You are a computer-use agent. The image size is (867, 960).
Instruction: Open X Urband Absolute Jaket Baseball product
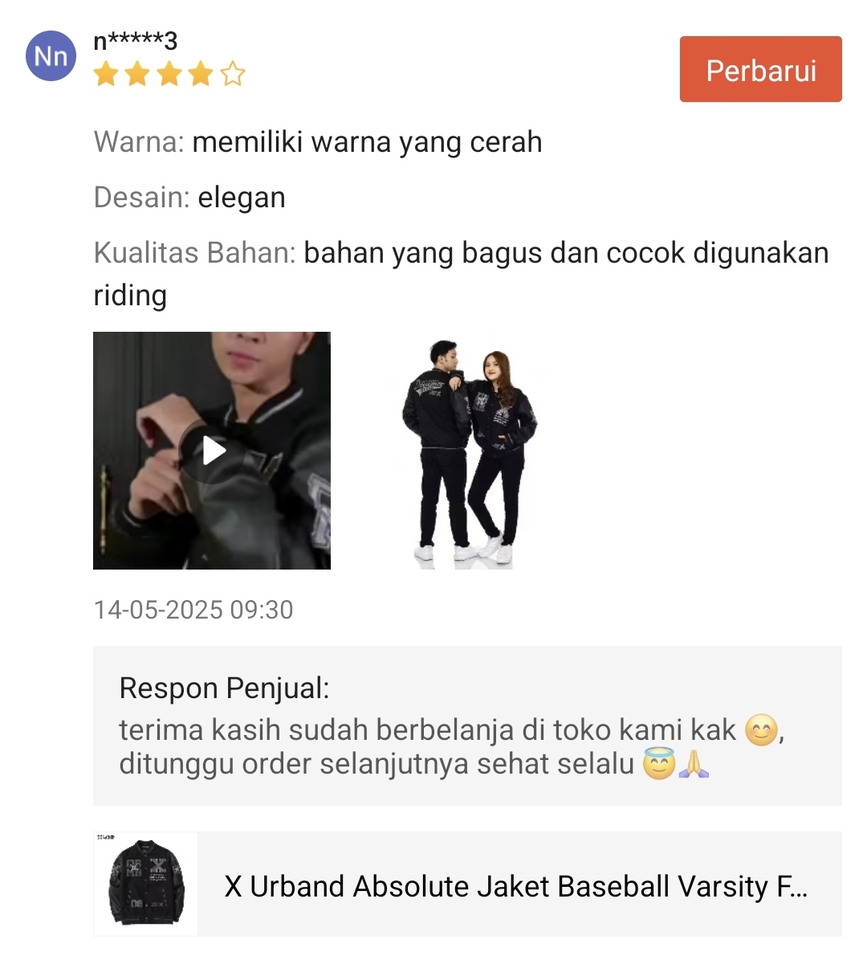click(x=514, y=886)
